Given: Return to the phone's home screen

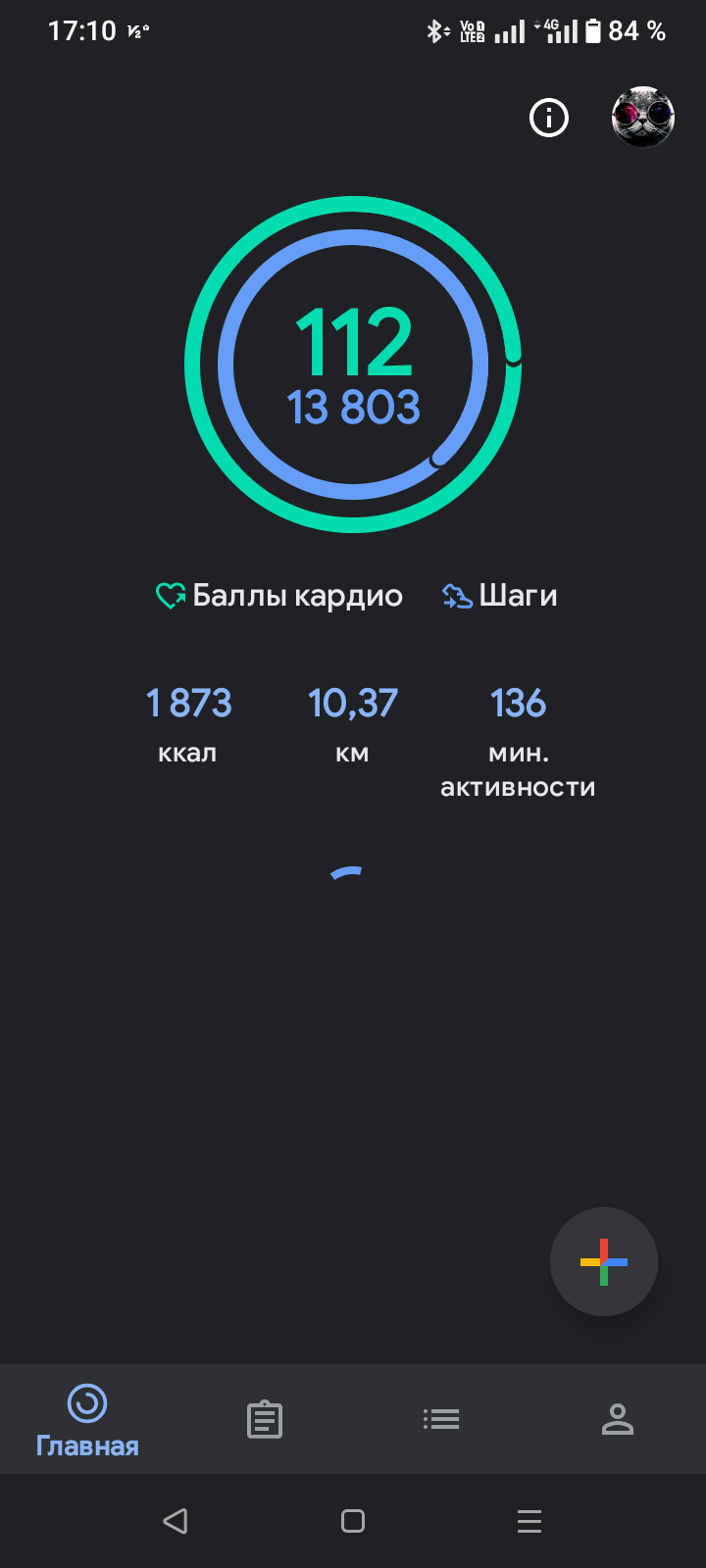Looking at the screenshot, I should tap(353, 1521).
